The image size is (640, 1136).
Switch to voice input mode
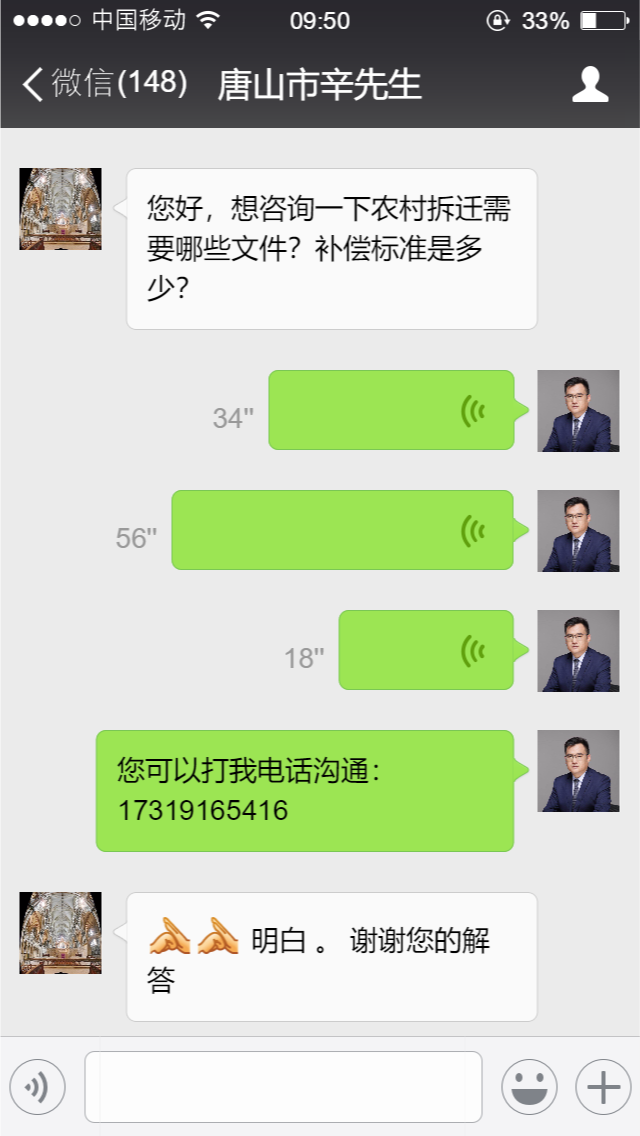click(38, 1086)
